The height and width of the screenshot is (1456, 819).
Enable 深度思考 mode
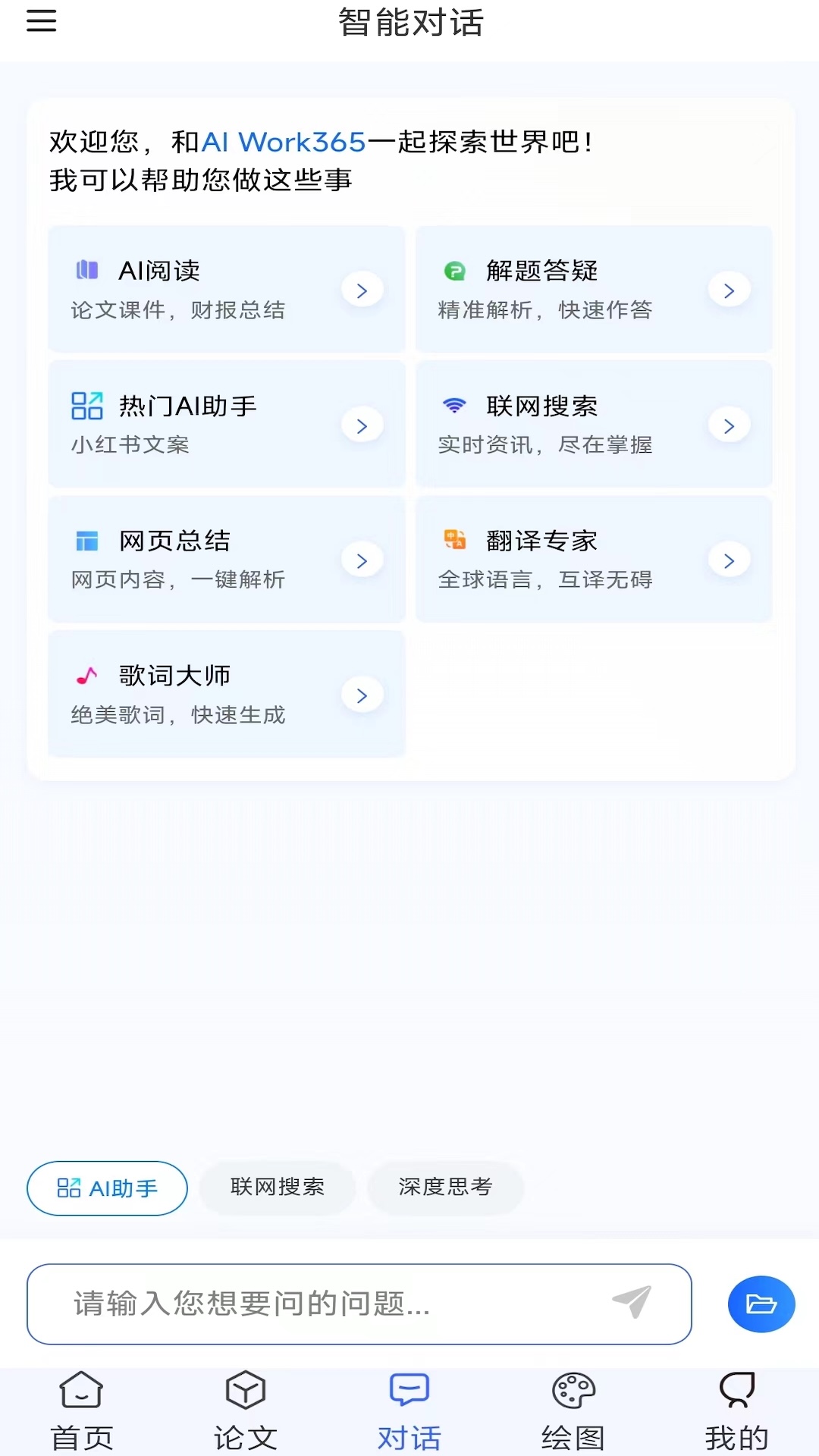tap(446, 1188)
